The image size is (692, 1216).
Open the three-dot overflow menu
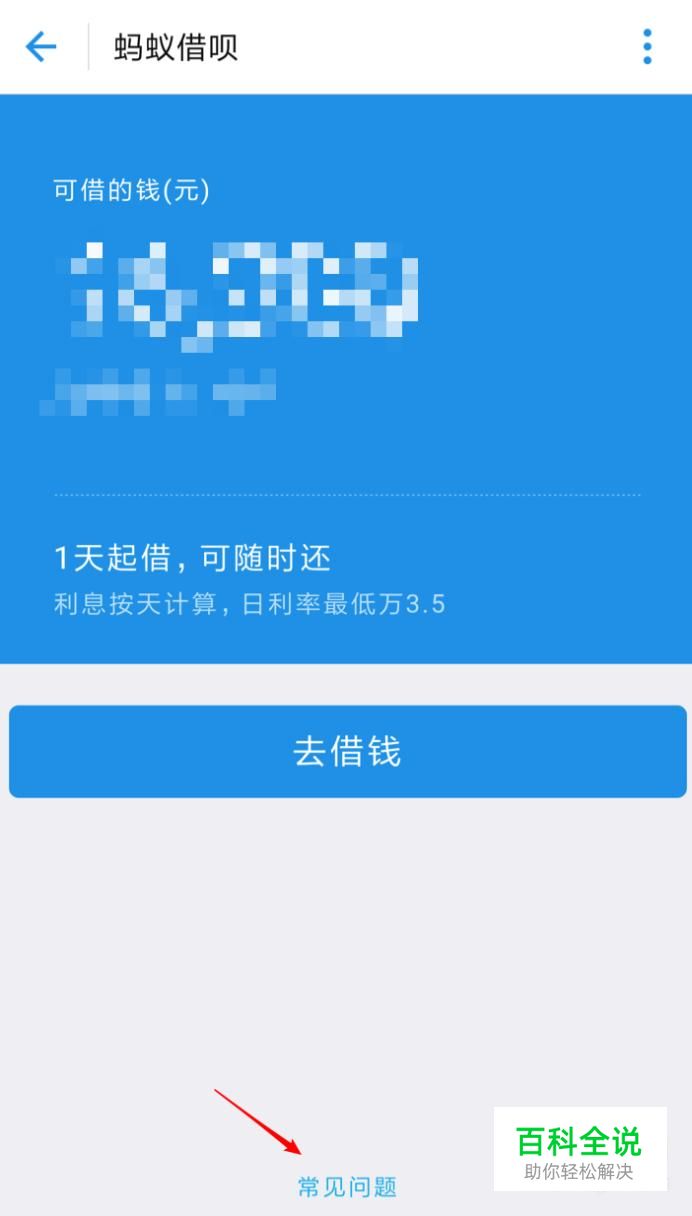[647, 47]
